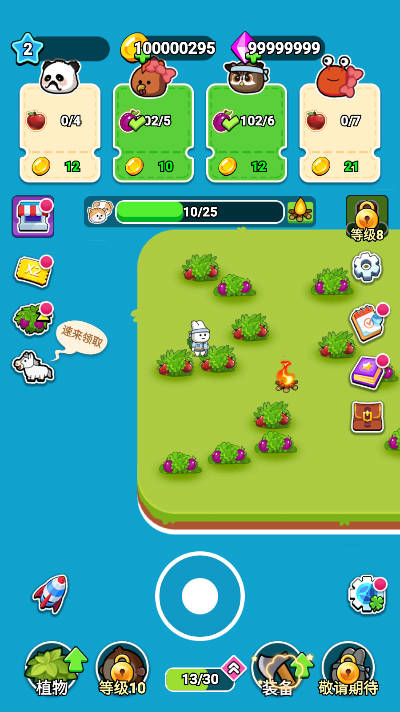Open the brown backpack inventory
Screen dimensions: 400x712
[367, 417]
